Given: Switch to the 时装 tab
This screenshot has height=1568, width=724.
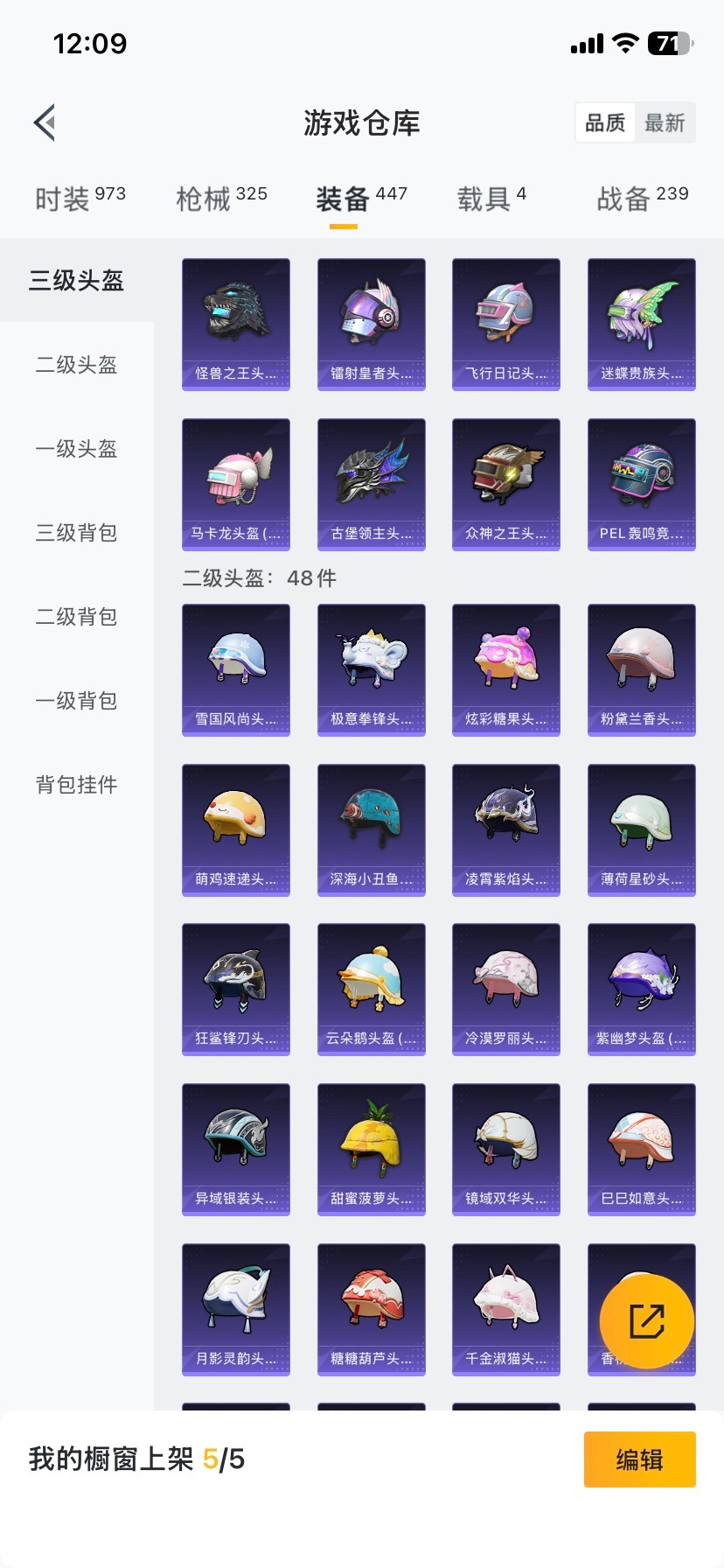Looking at the screenshot, I should click(x=80, y=199).
